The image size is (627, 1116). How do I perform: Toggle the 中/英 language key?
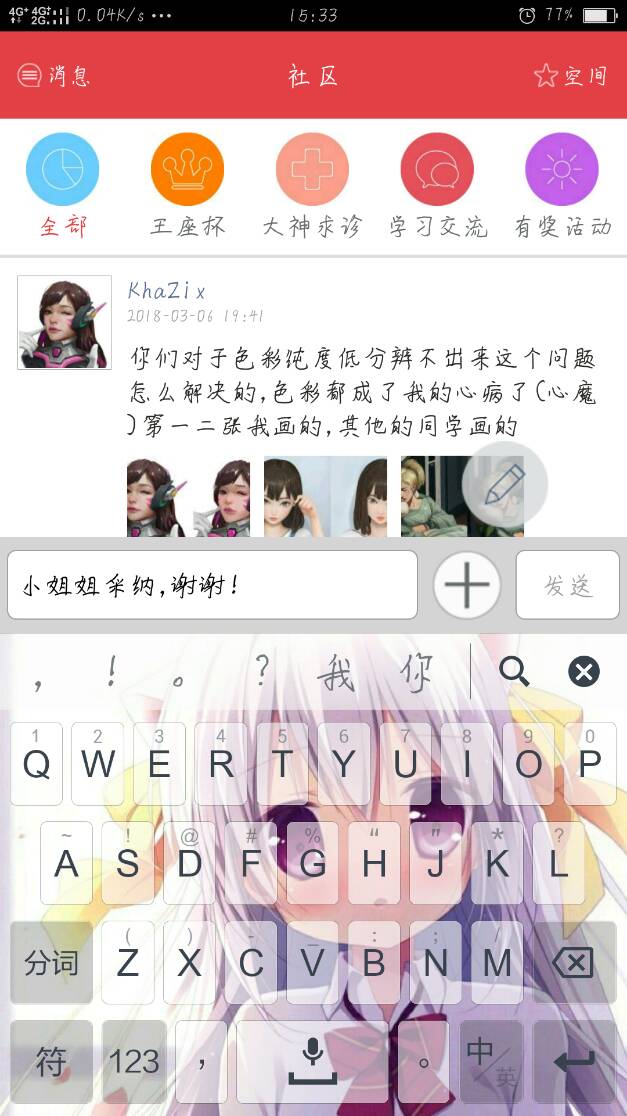click(x=492, y=1062)
